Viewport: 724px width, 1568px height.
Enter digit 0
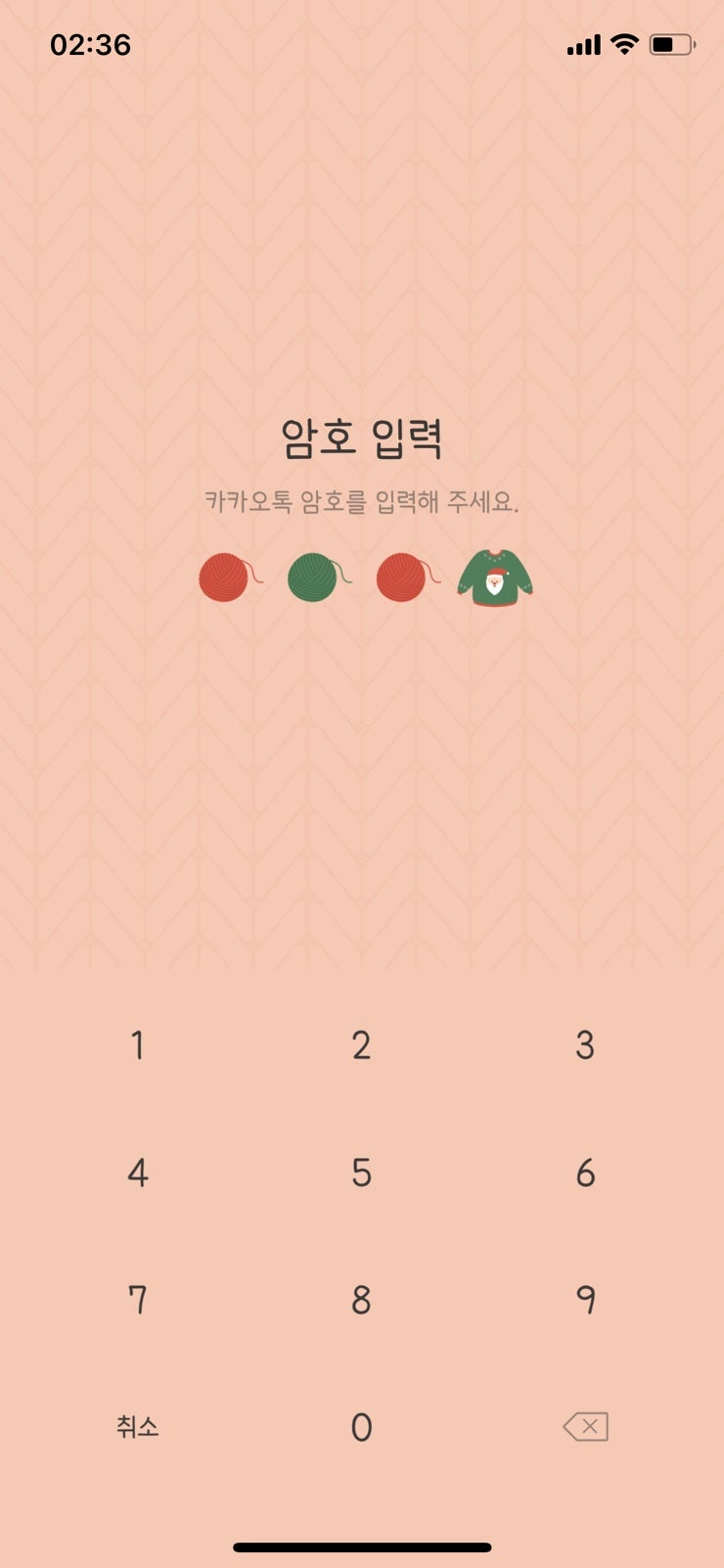361,1427
